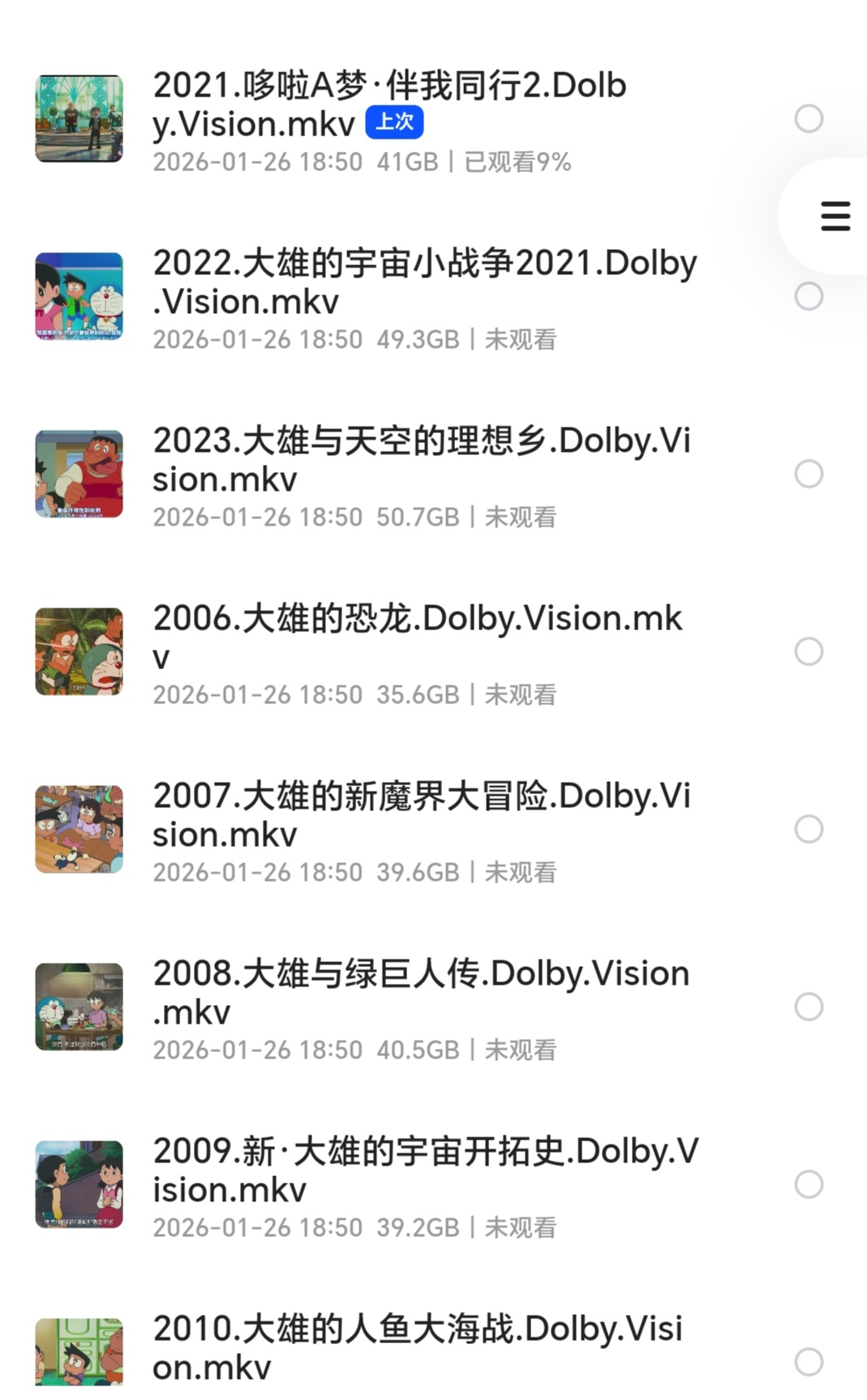Tap the 2008.大雄与绿巨人传 thumbnail
This screenshot has height=1400, width=867.
[79, 1006]
